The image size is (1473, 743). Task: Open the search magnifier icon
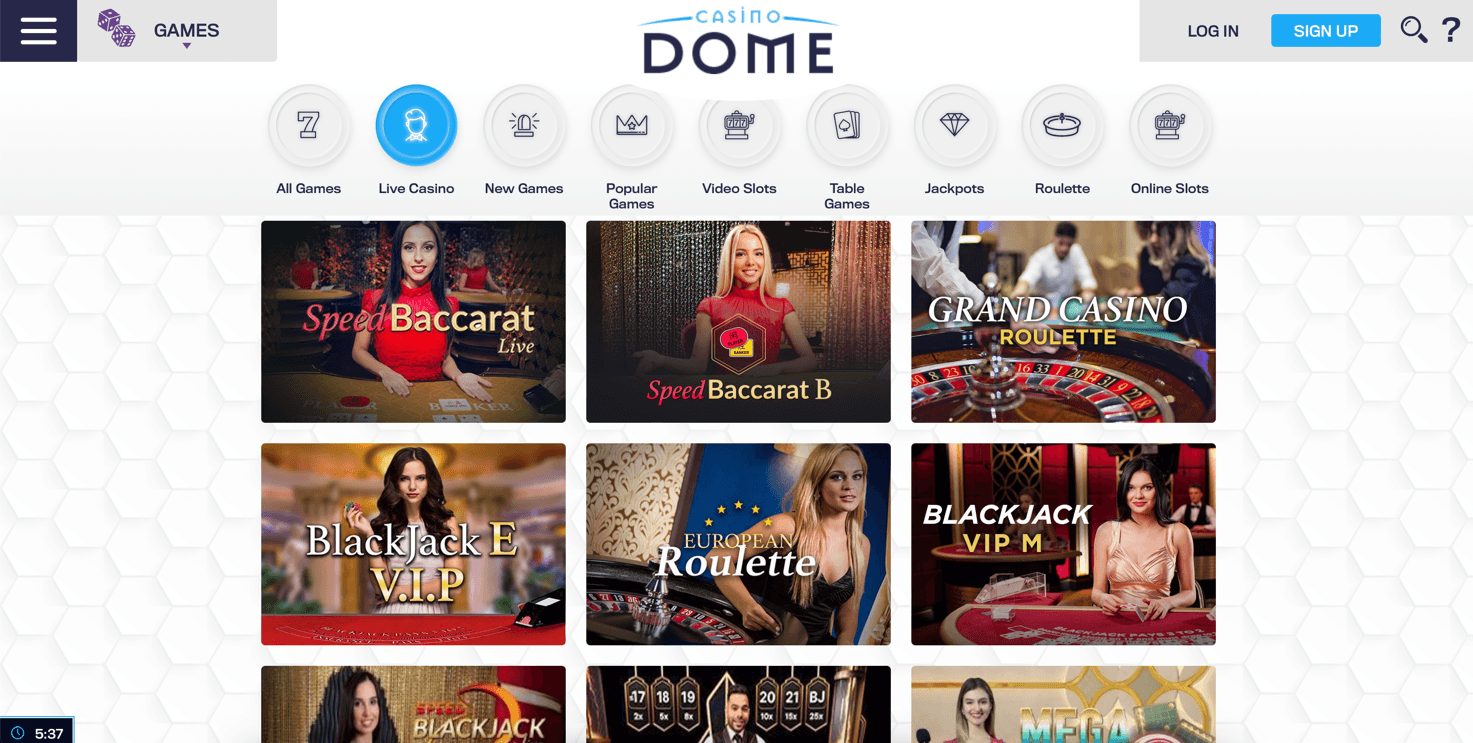pos(1413,30)
